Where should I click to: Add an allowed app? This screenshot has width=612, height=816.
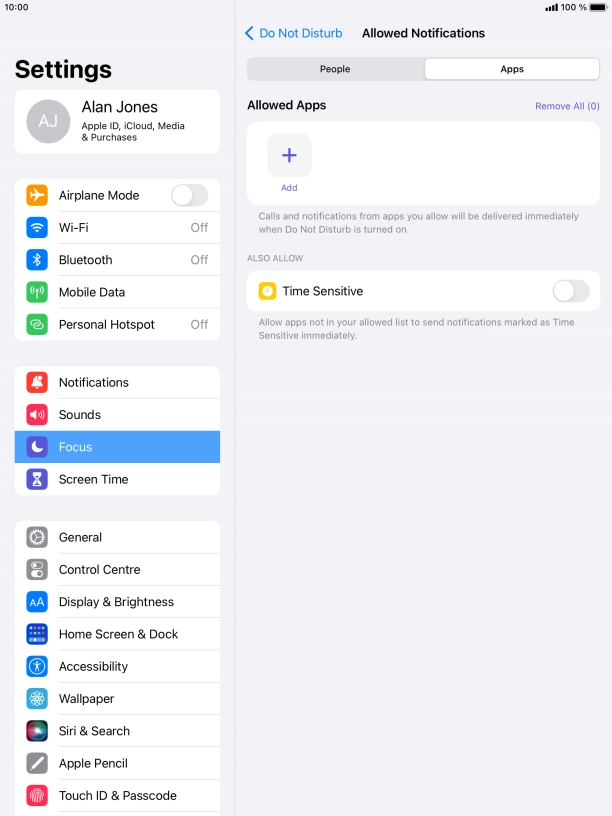[289, 156]
